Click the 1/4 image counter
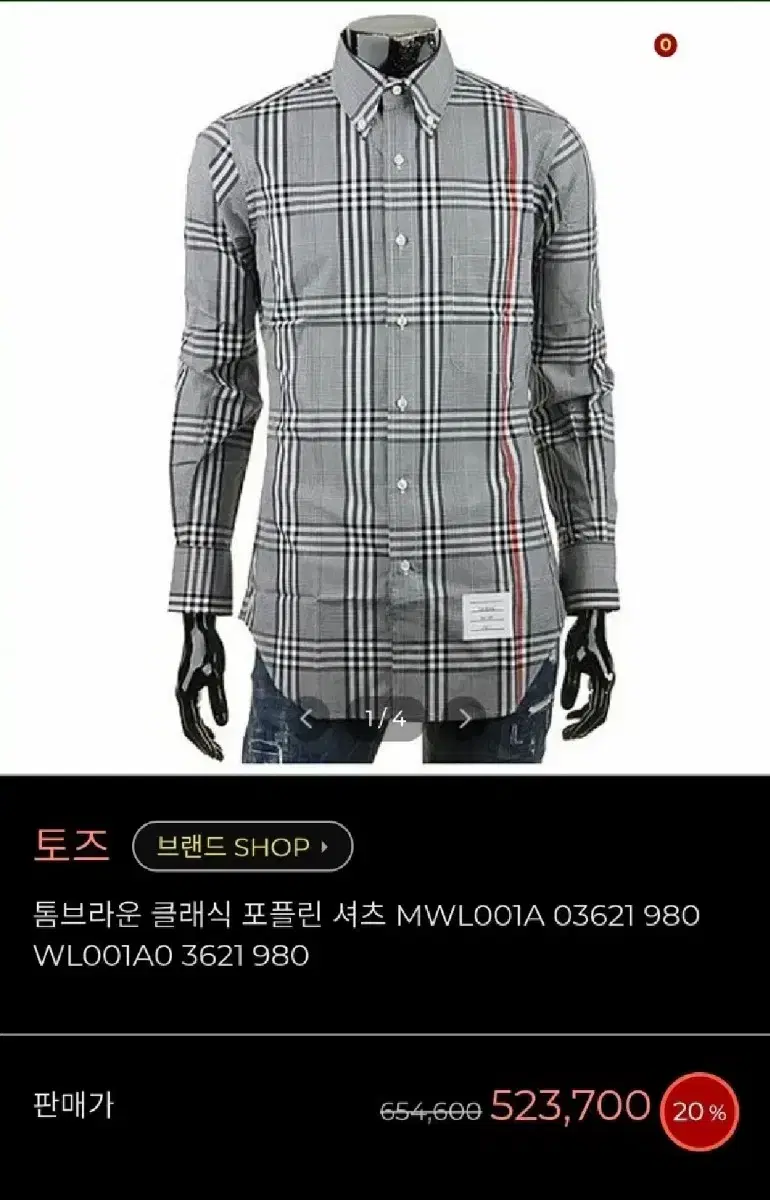The width and height of the screenshot is (770, 1200). (x=385, y=715)
